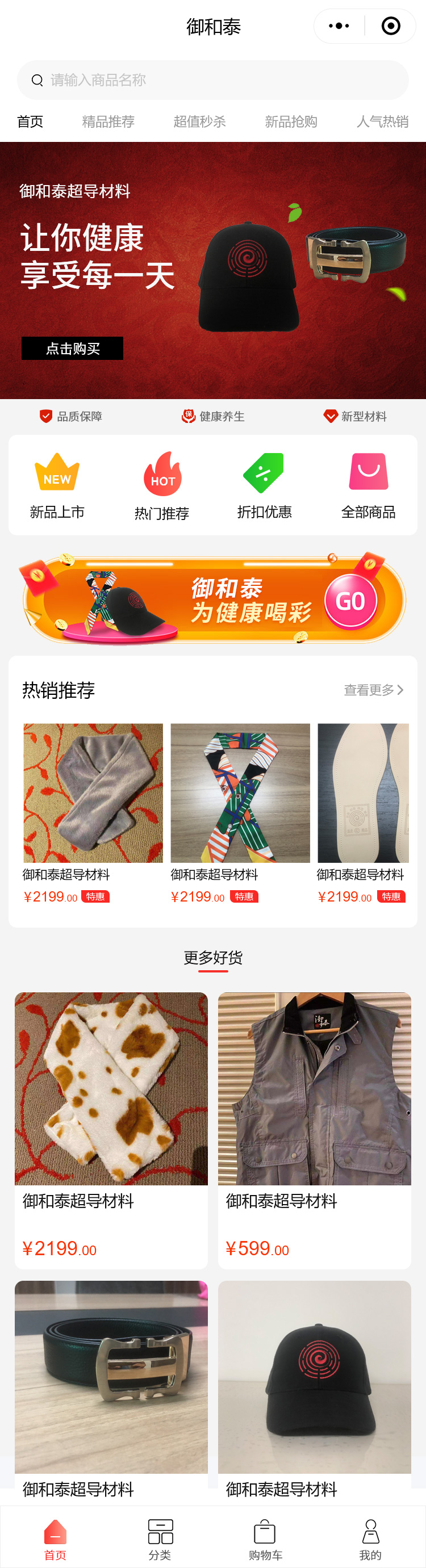The image size is (426, 1568).
Task: Open the gray scarf product in 热销推荐
Action: coord(93,793)
